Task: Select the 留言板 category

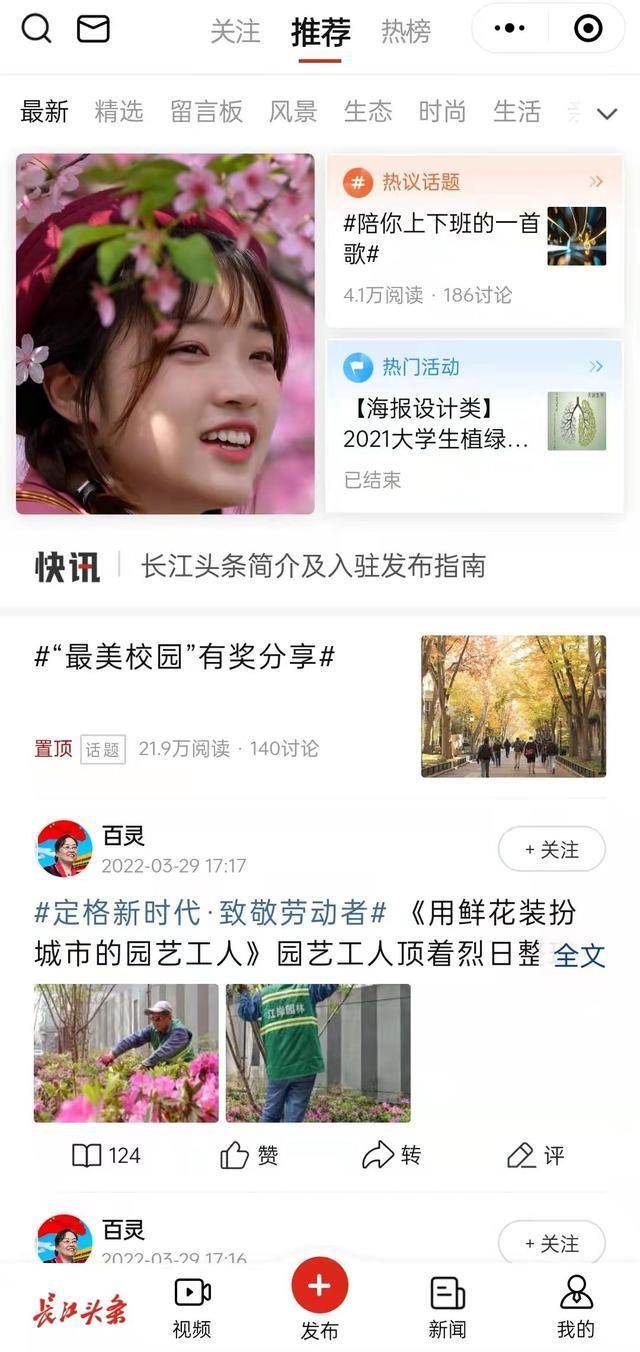Action: 206,112
